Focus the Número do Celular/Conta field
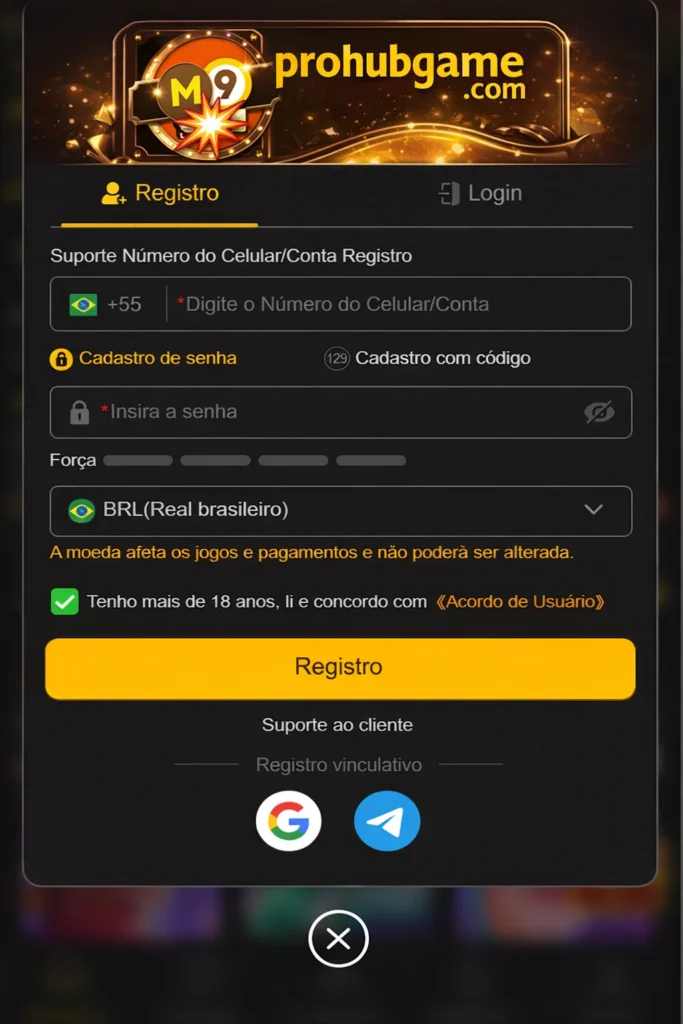Image resolution: width=683 pixels, height=1024 pixels. point(400,304)
